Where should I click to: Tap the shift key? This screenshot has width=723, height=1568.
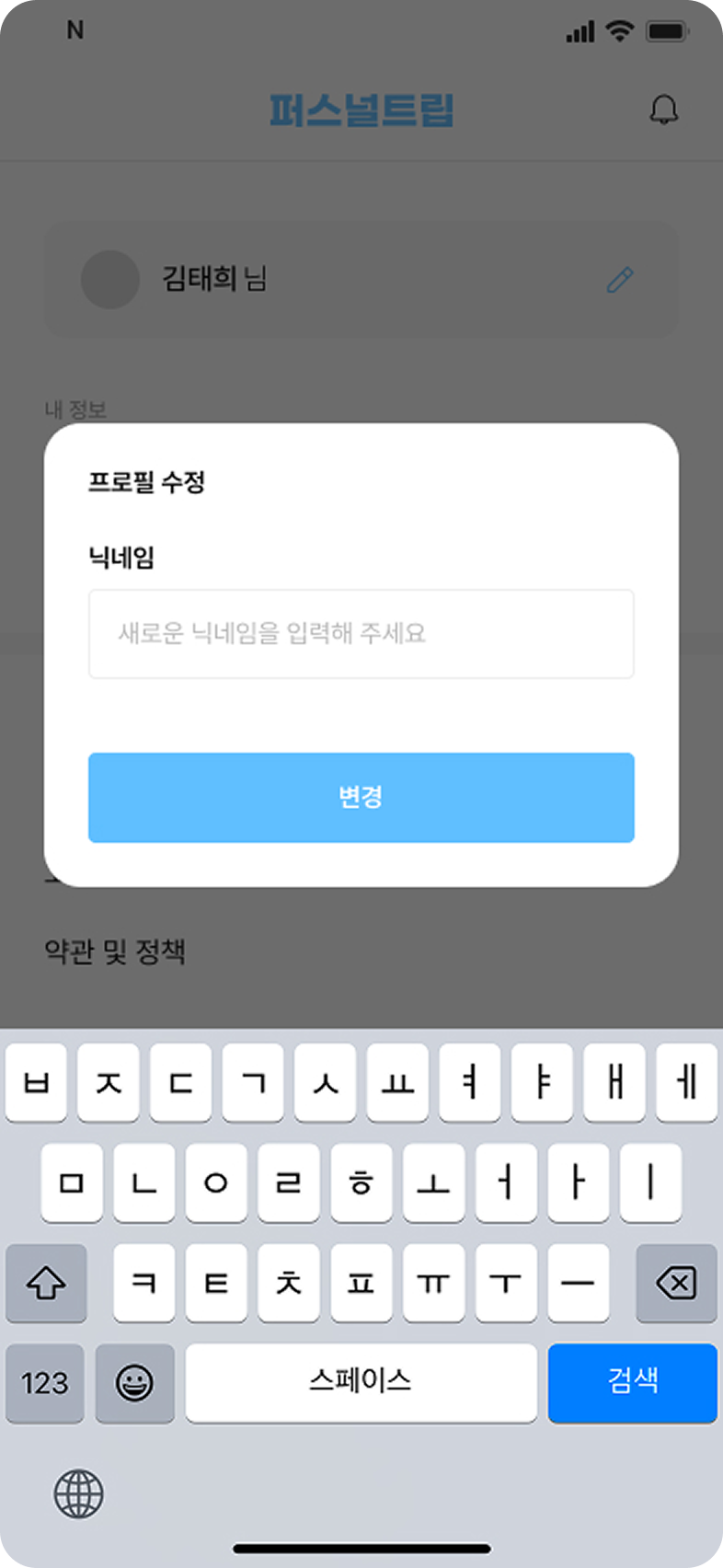(46, 1283)
